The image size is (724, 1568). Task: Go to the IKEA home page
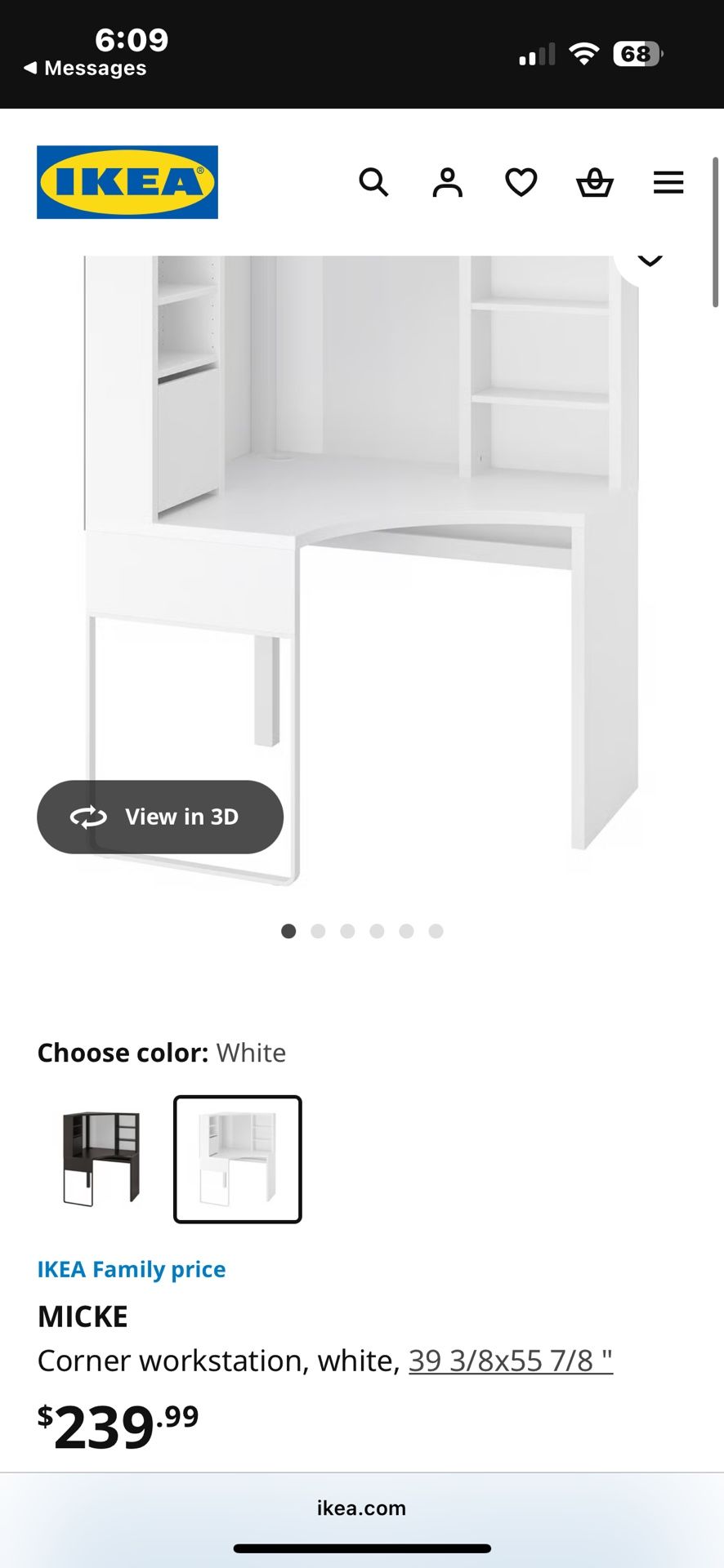click(127, 182)
